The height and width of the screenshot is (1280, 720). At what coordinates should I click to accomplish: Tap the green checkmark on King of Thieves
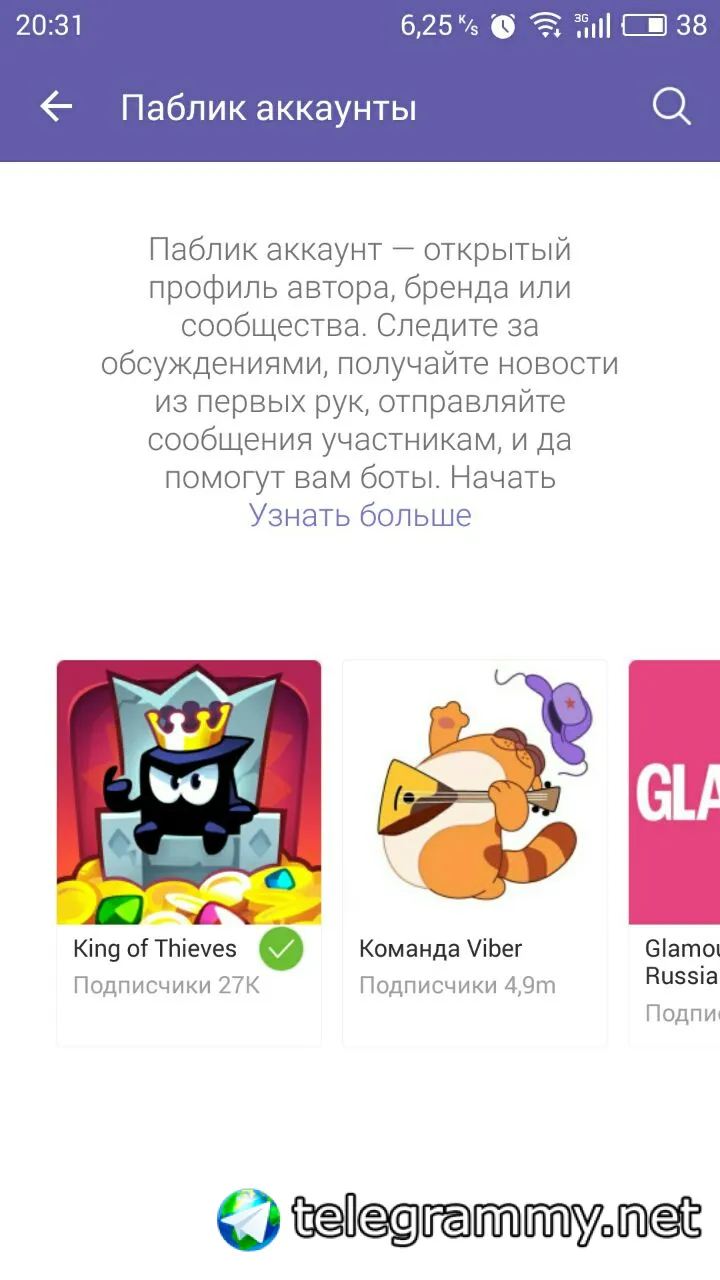tap(281, 949)
